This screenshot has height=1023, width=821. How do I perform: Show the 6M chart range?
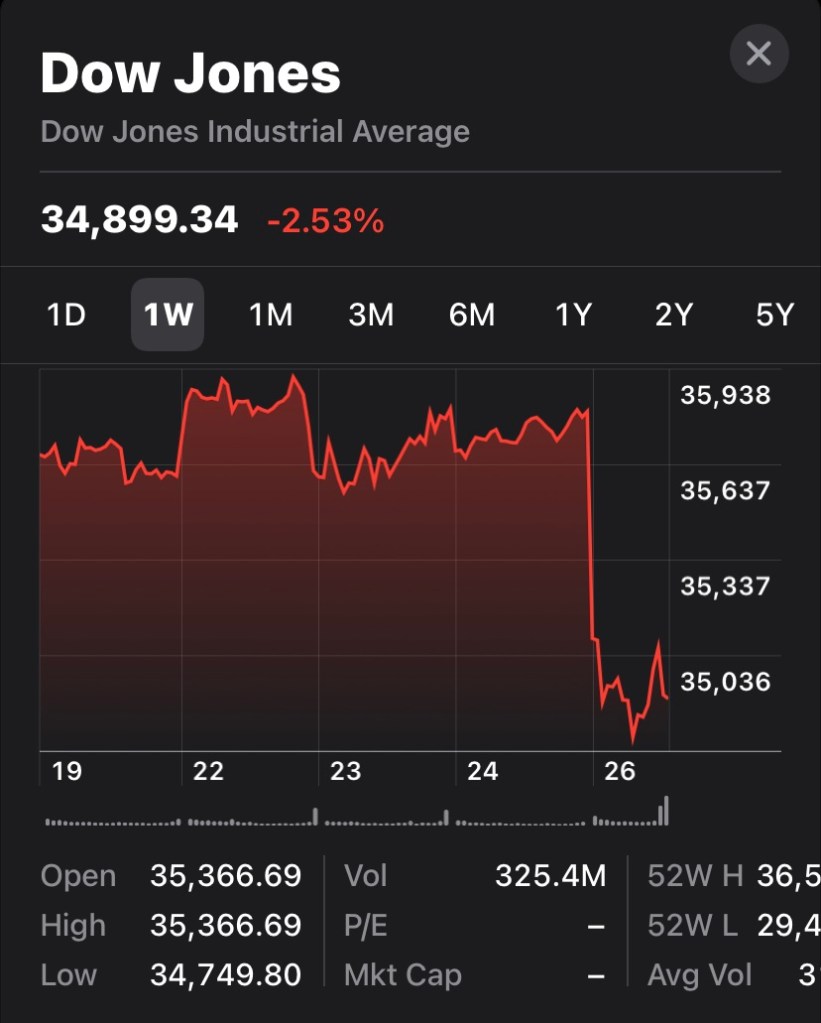[472, 315]
